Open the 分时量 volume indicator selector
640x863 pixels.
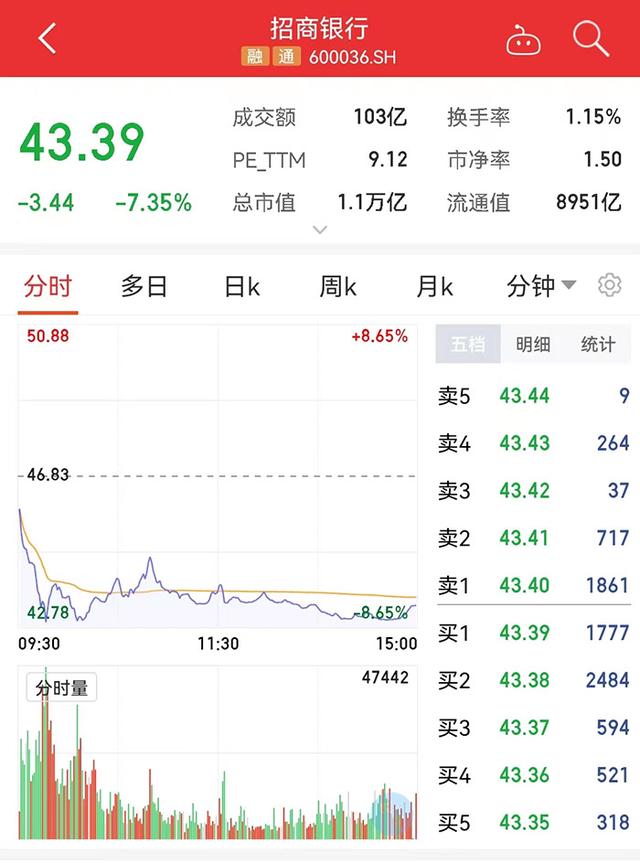pos(62,688)
